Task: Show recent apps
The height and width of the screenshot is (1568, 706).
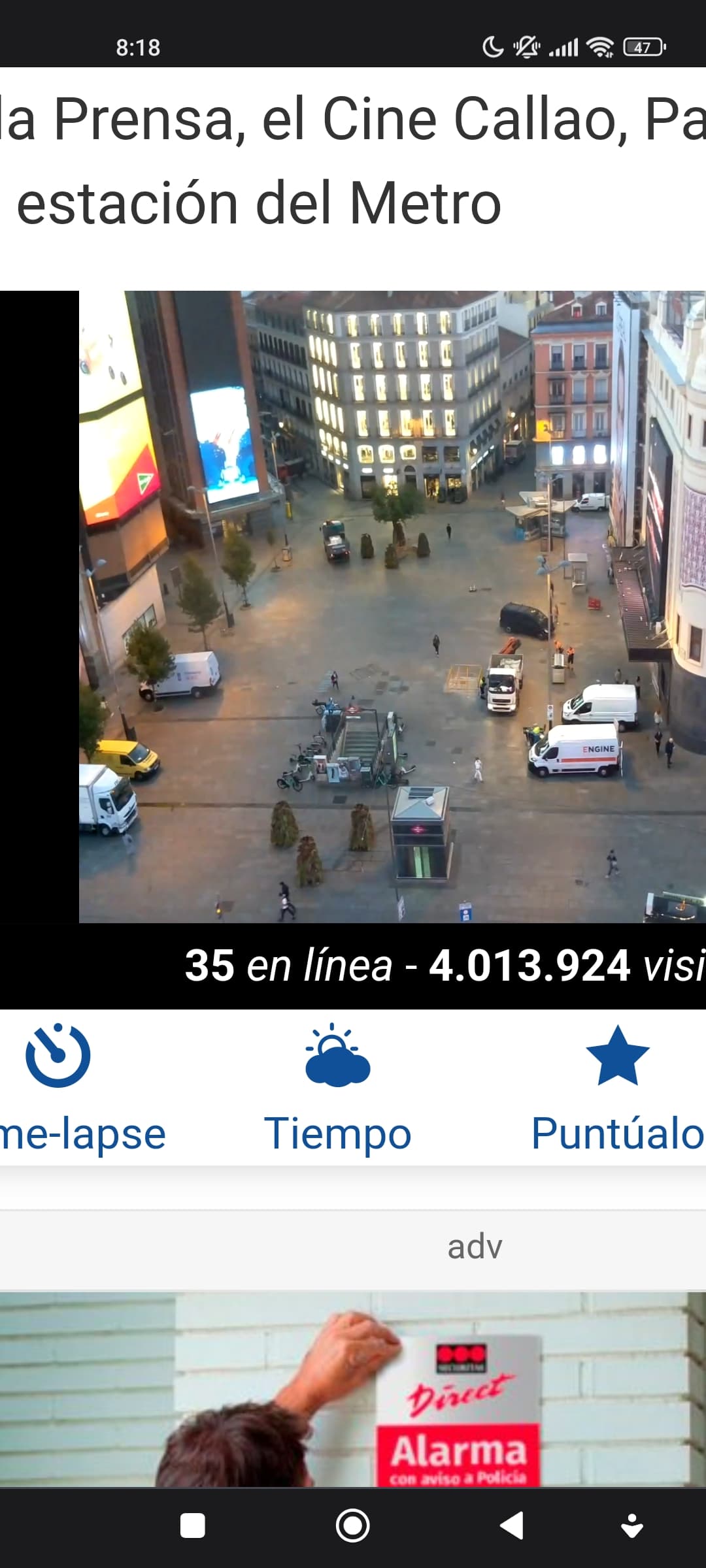Action: [x=193, y=1526]
